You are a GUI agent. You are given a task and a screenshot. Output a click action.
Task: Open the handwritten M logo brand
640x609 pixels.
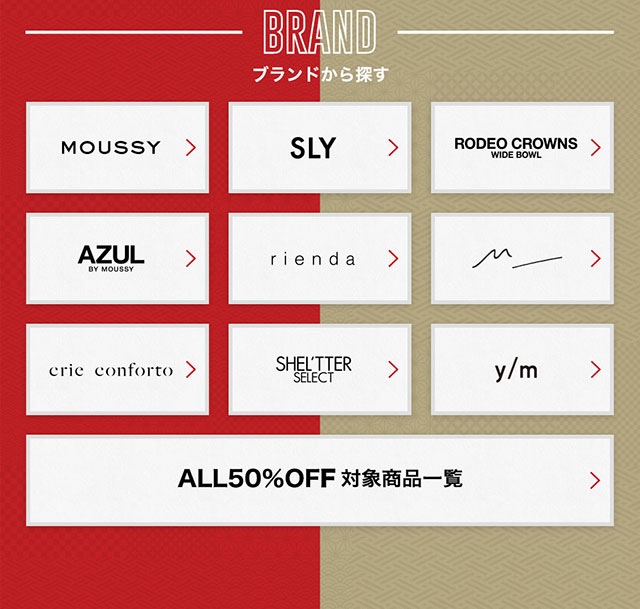pyautogui.click(x=521, y=259)
